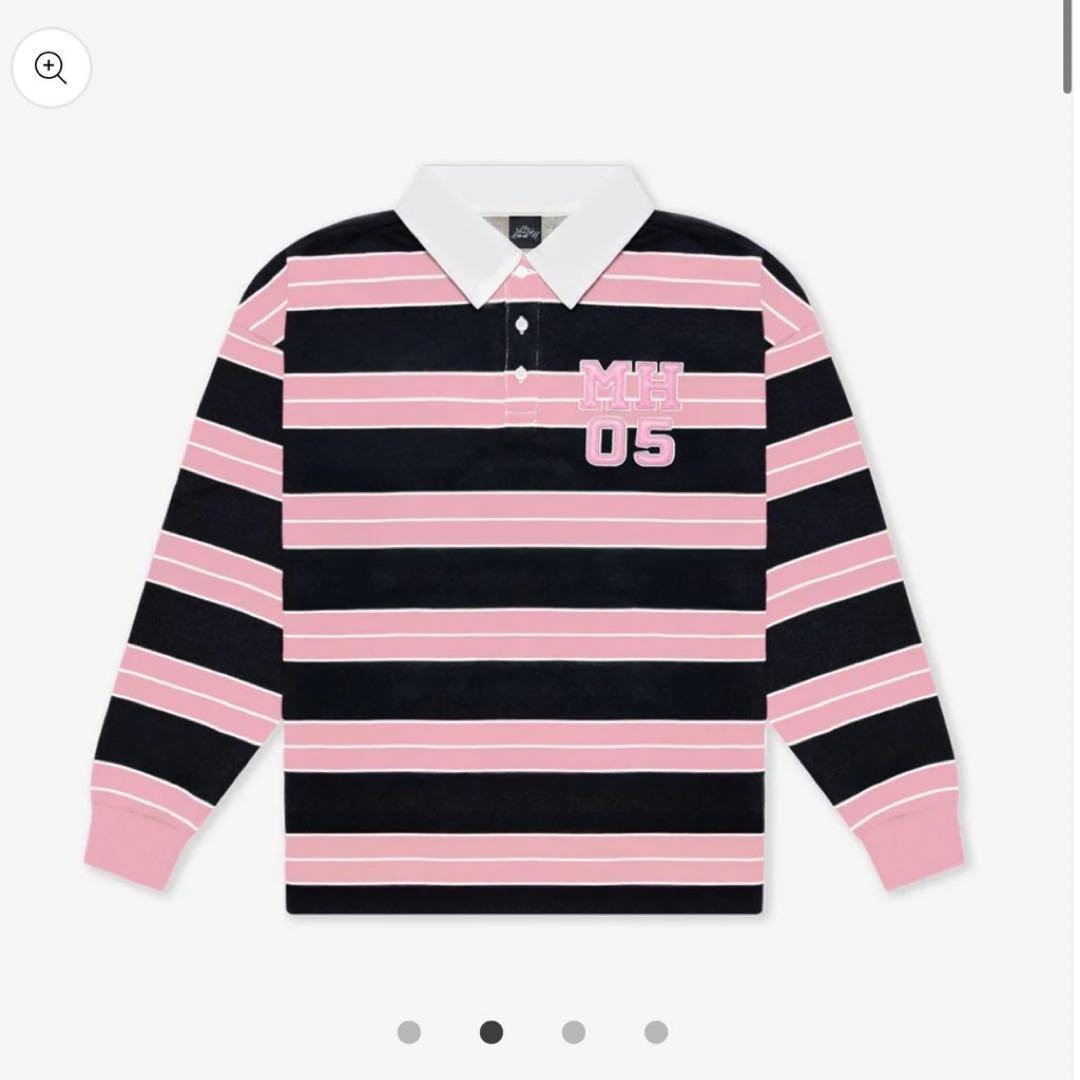Open the magnifier zoom for the product image
The image size is (1080, 1080).
(51, 68)
